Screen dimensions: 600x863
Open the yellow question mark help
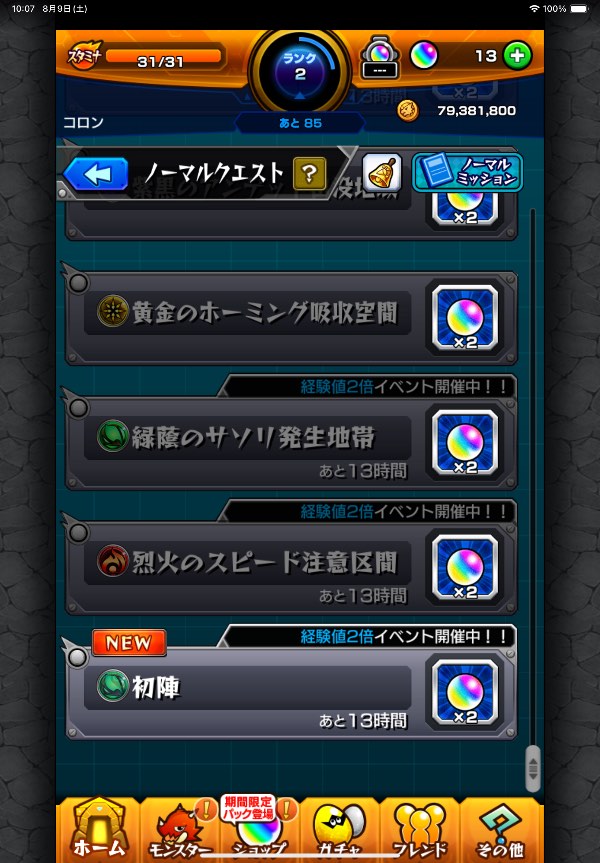pyautogui.click(x=310, y=173)
